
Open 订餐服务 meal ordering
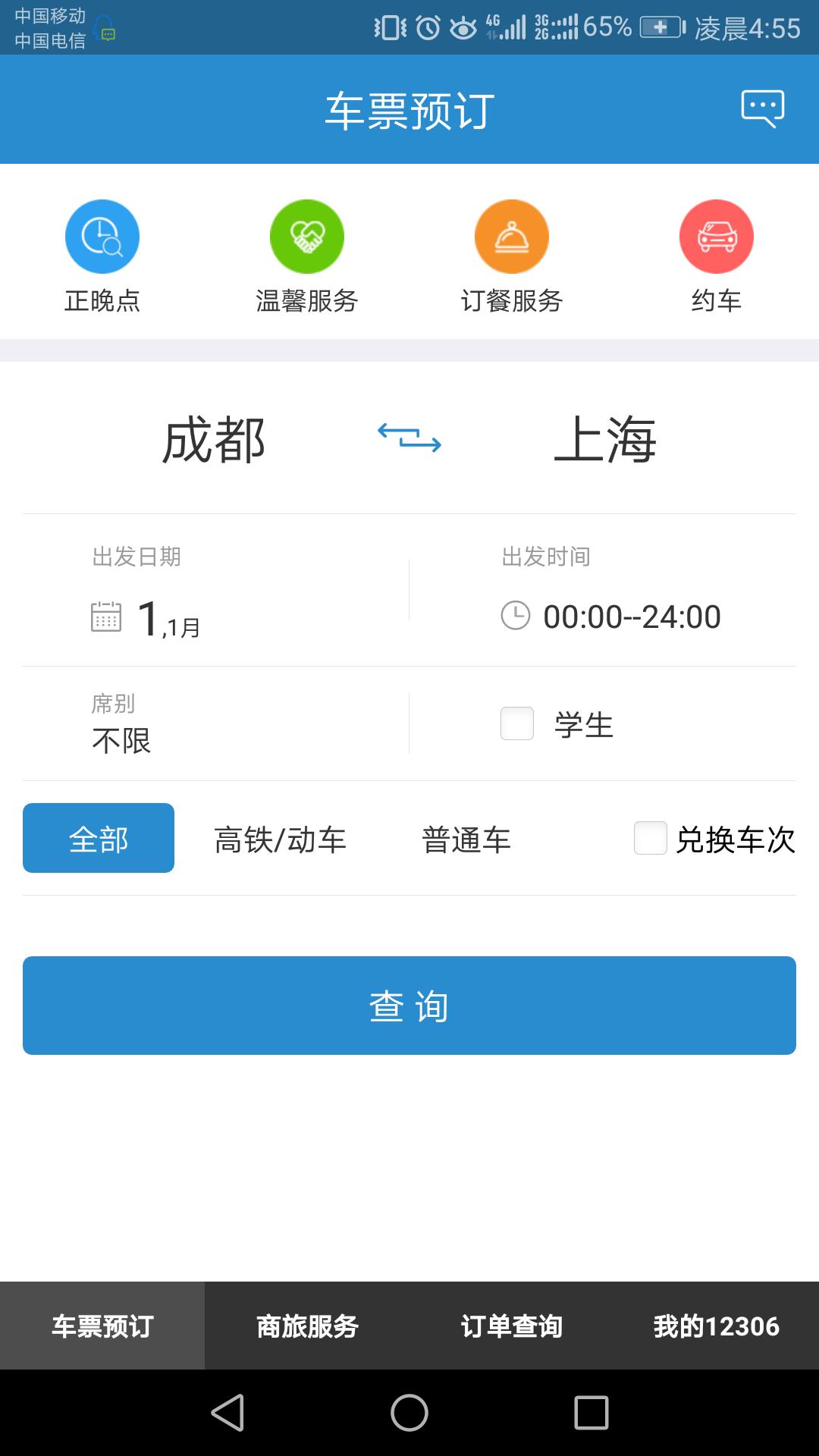(x=512, y=256)
